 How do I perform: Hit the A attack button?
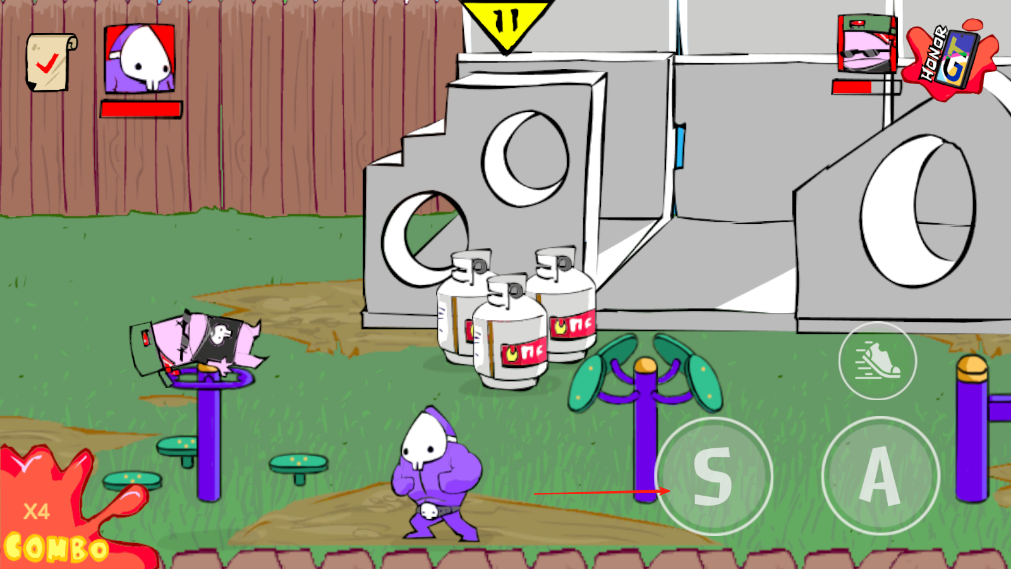pyautogui.click(x=880, y=476)
